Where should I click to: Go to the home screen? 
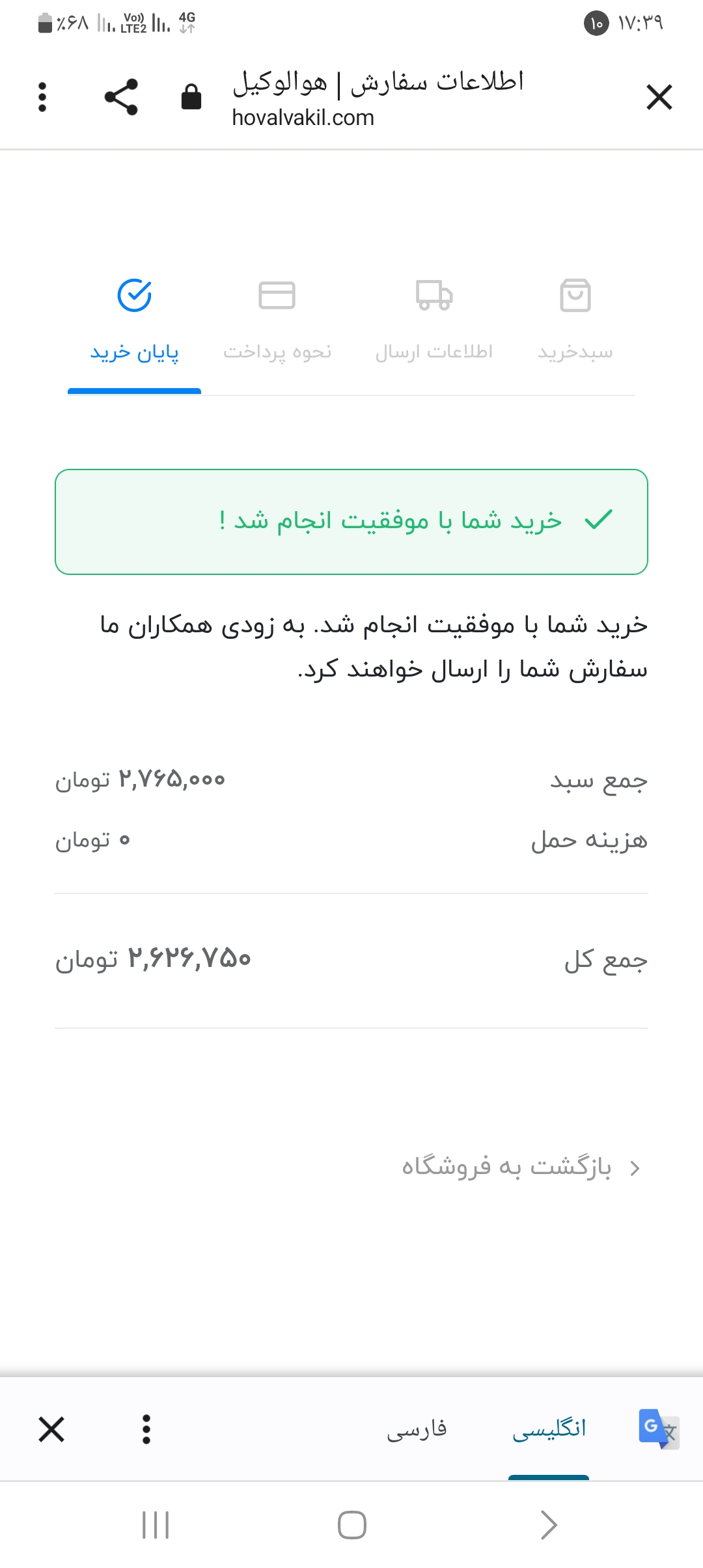[351, 1524]
